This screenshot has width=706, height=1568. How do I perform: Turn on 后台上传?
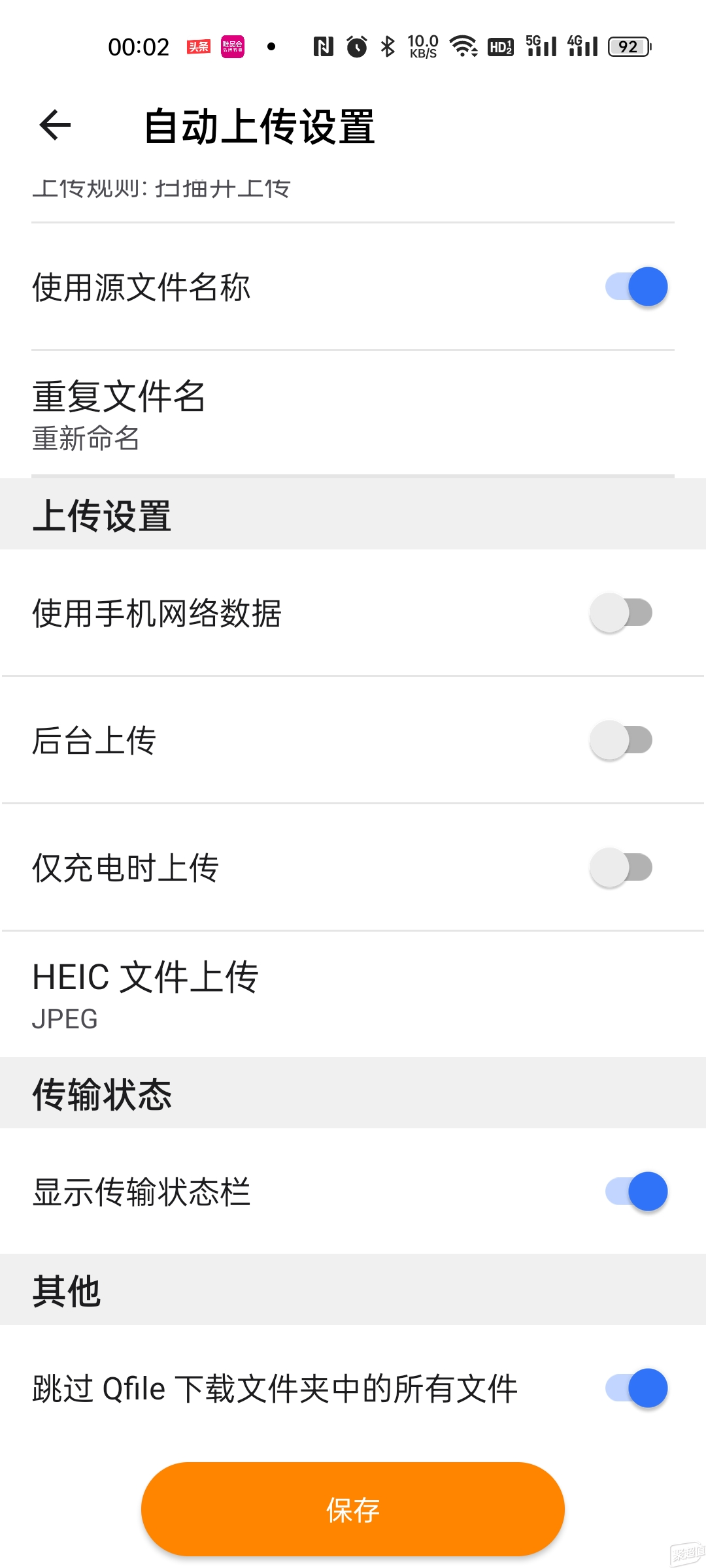(x=622, y=740)
